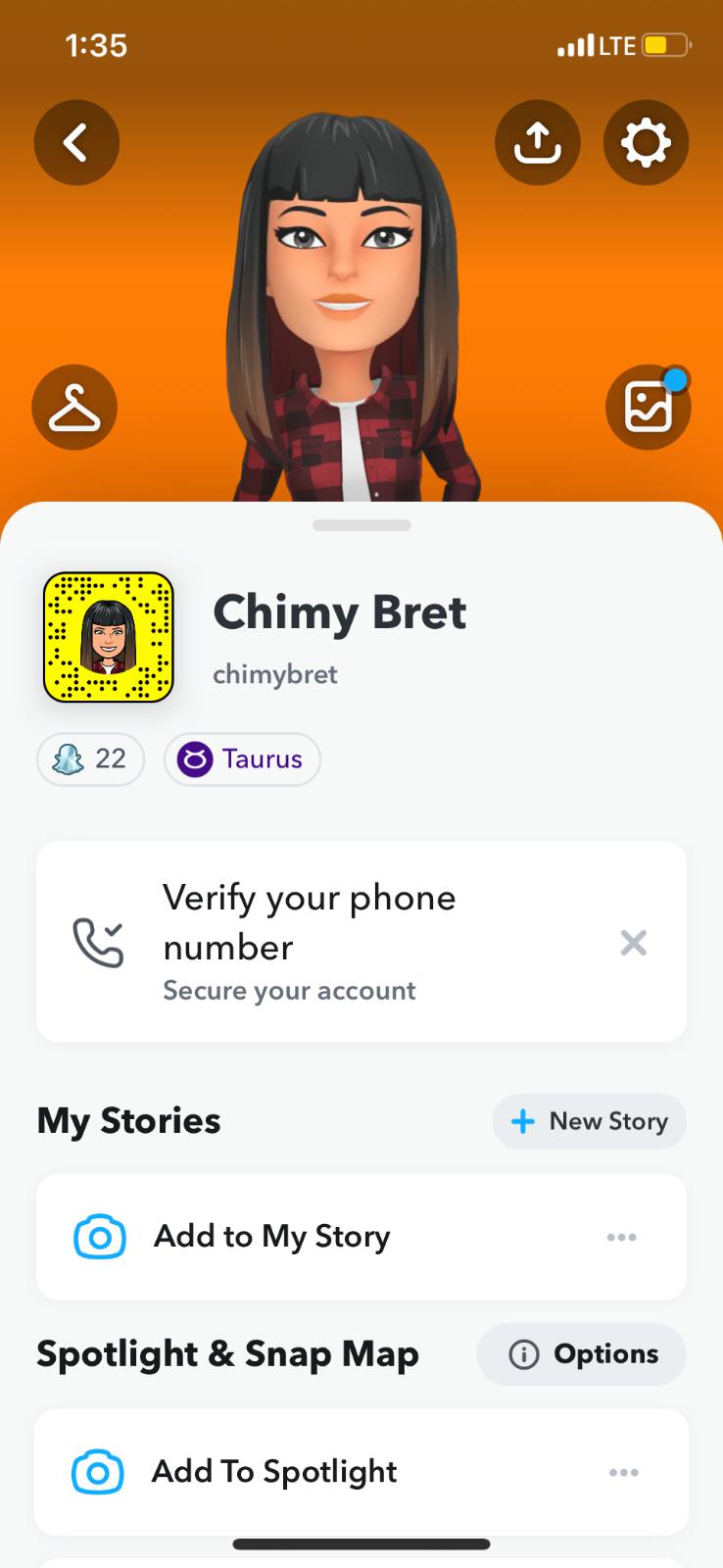Go back using the top-left arrow
This screenshot has height=1568, width=723.
(x=76, y=143)
